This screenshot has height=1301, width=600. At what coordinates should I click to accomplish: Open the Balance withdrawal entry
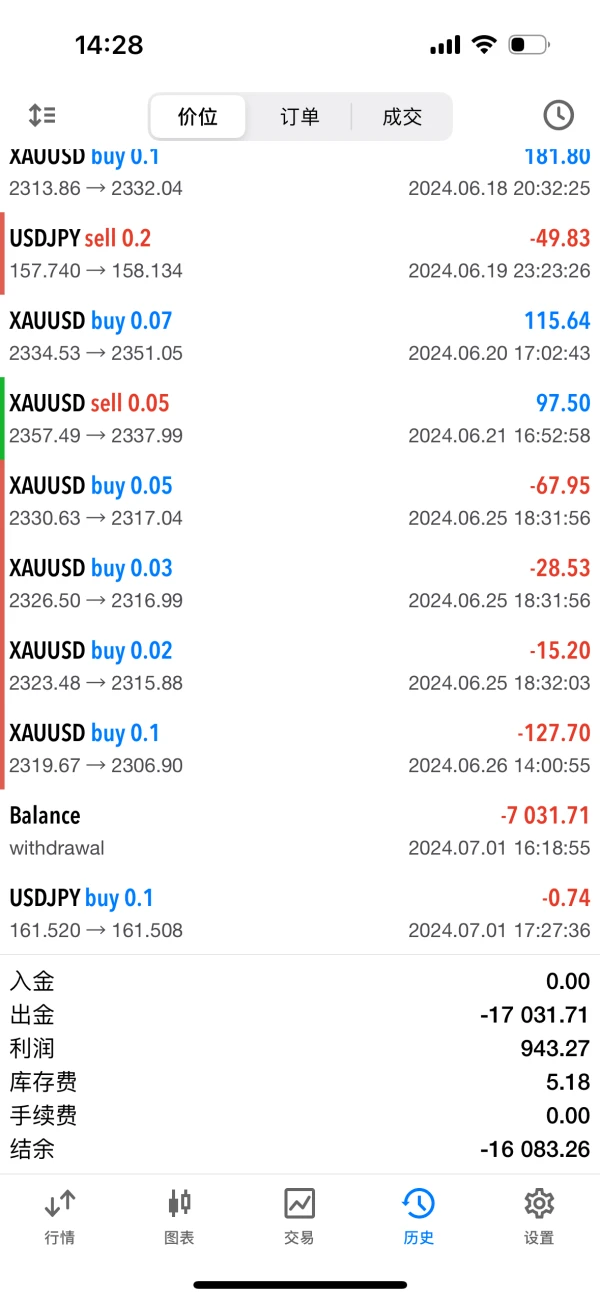click(x=300, y=831)
